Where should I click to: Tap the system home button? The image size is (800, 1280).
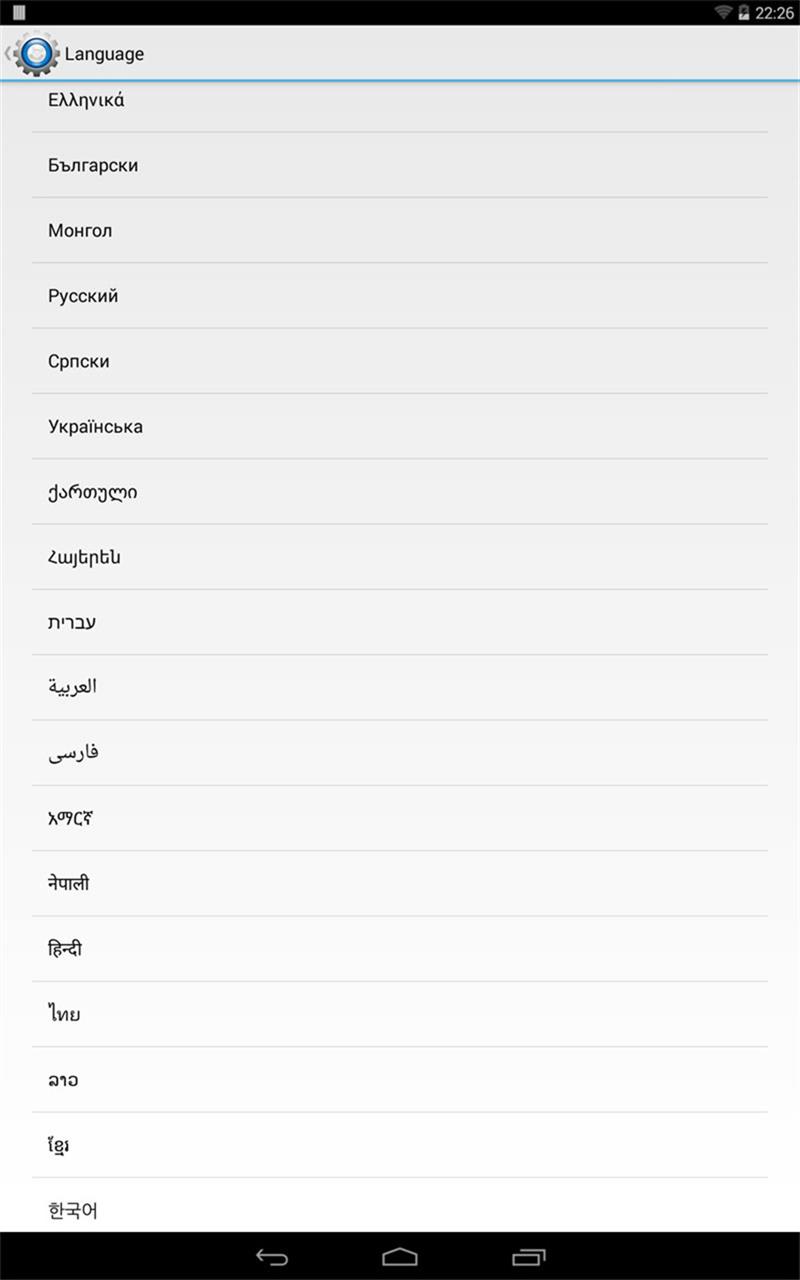click(400, 1257)
